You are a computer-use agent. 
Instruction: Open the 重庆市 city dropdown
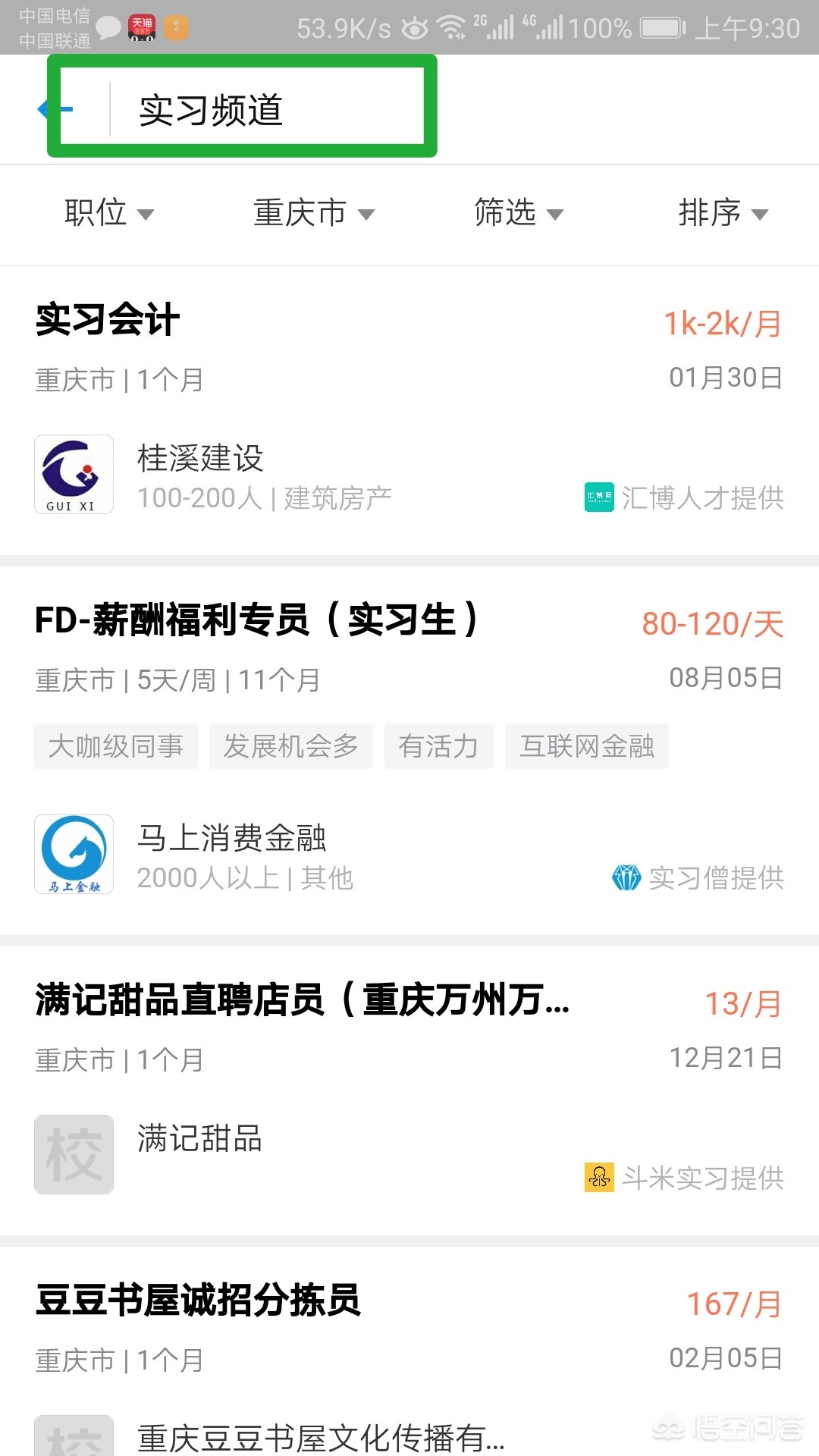coord(313,213)
